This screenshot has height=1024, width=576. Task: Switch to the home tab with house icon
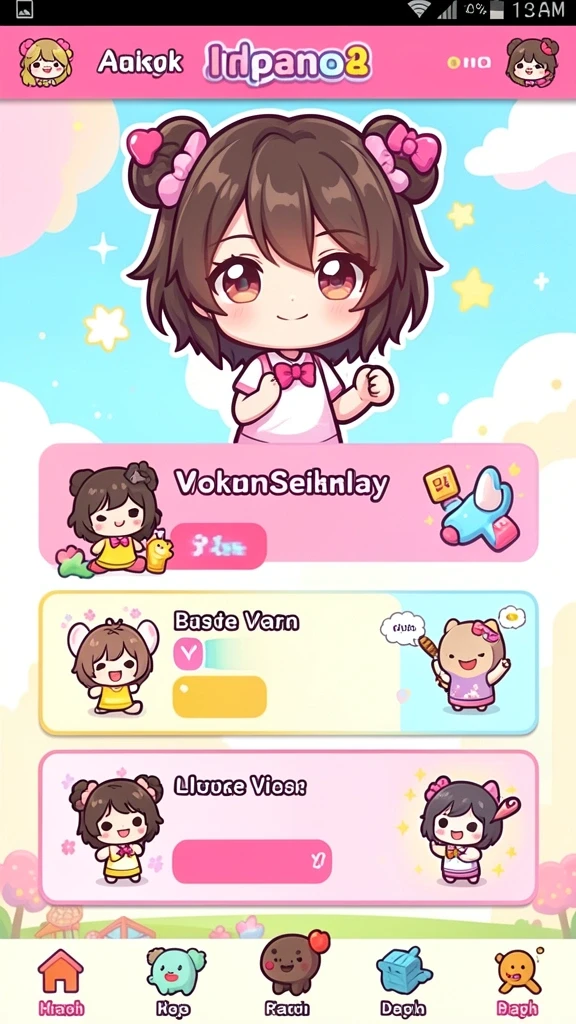61,982
